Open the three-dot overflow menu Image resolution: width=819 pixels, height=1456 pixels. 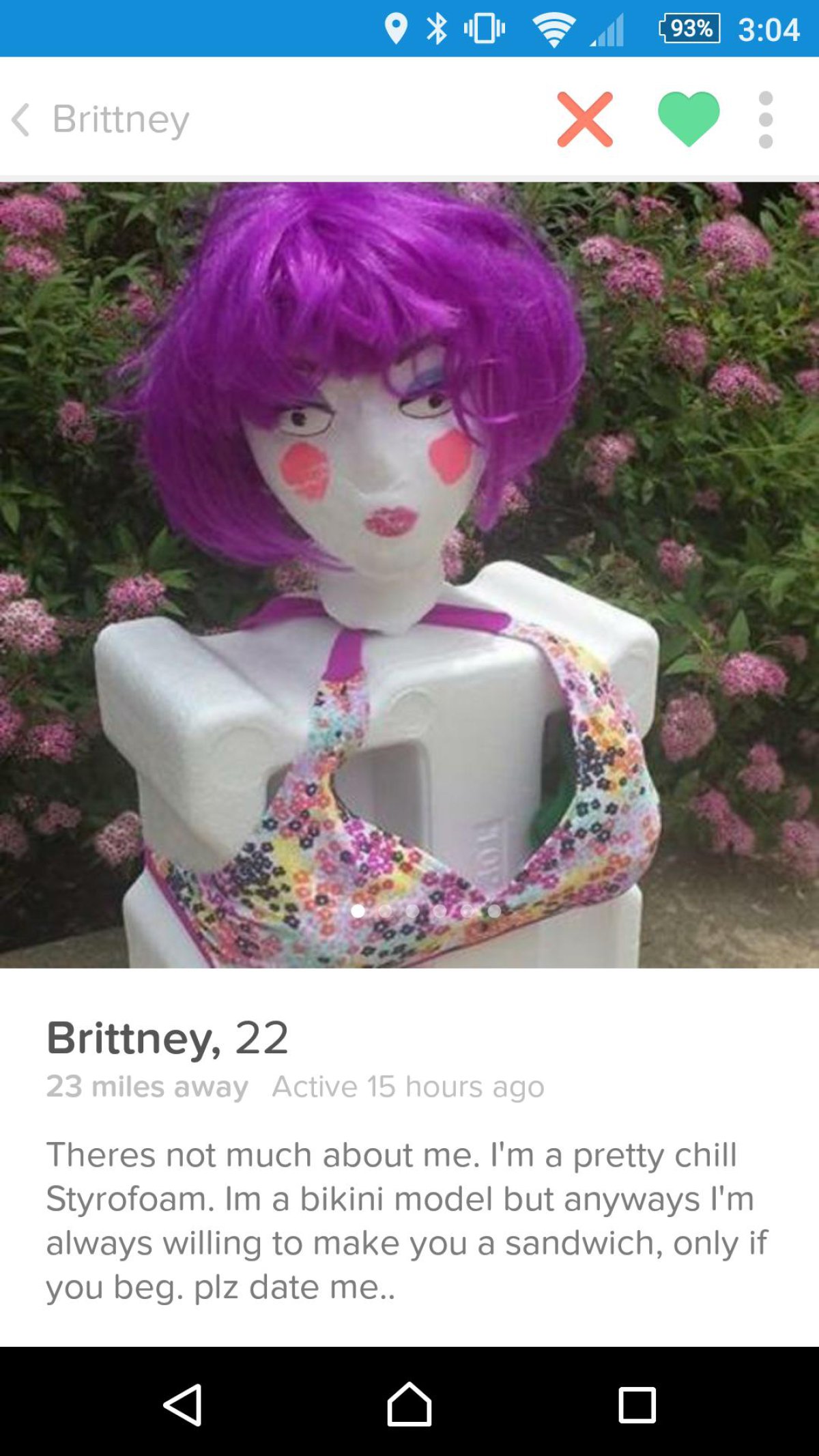(765, 119)
